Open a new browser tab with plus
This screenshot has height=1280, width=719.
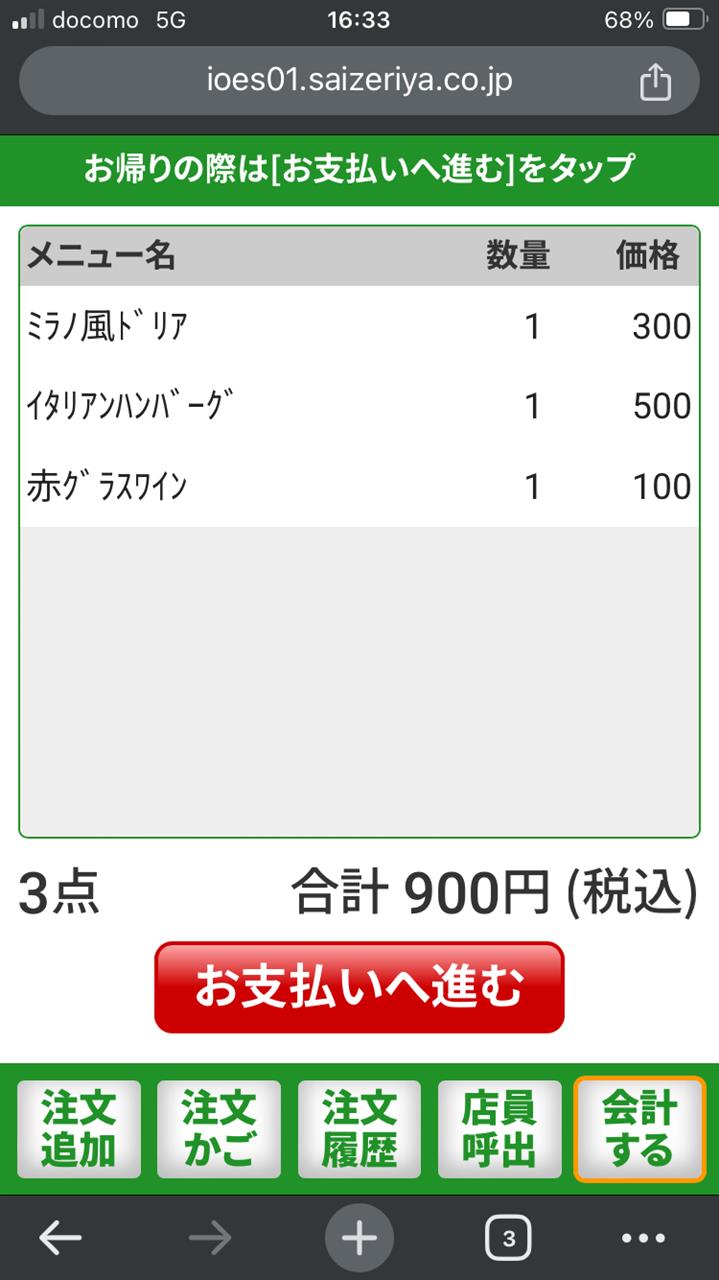(359, 1238)
